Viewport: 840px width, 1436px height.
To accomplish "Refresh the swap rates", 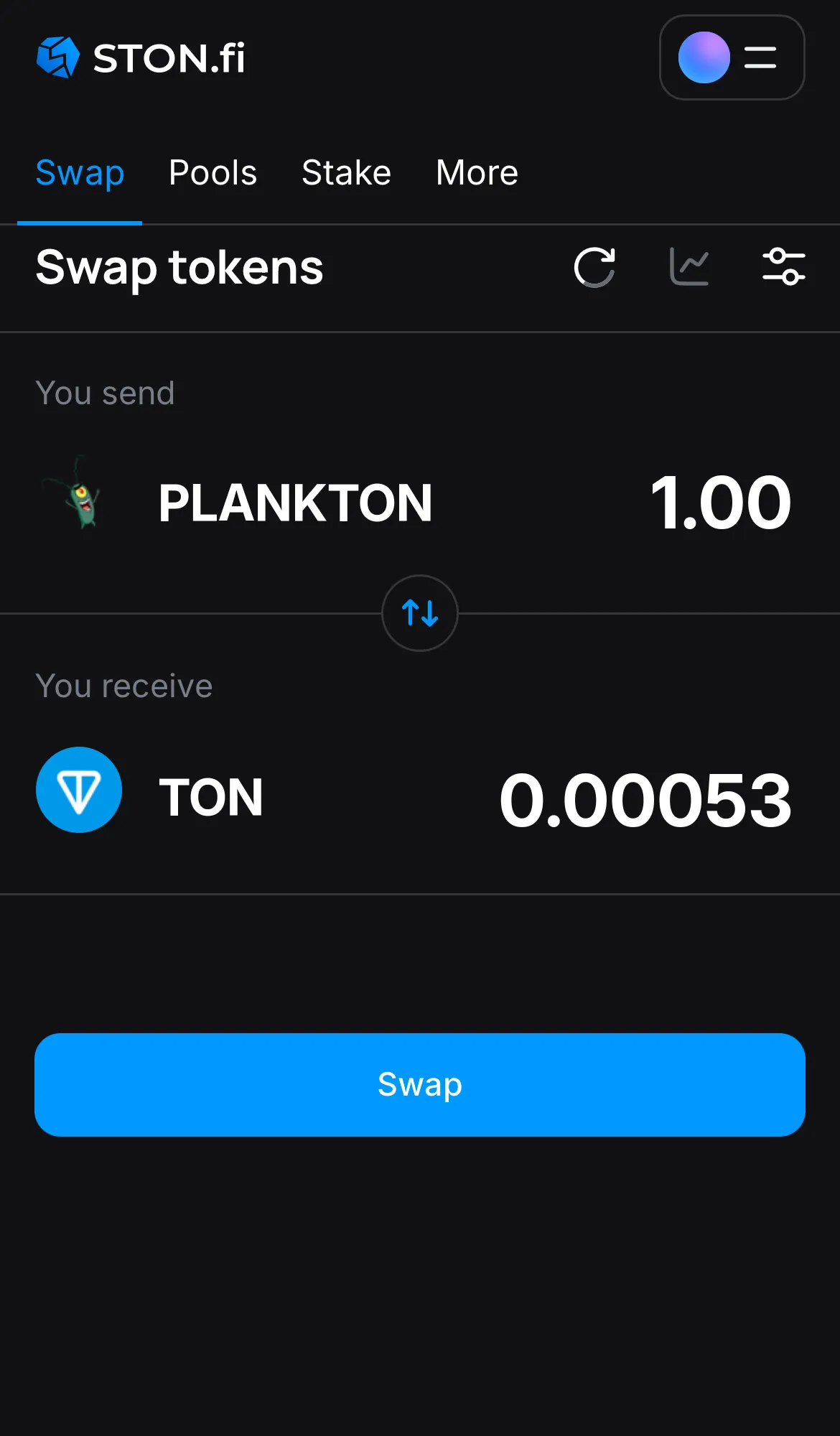I will (594, 267).
